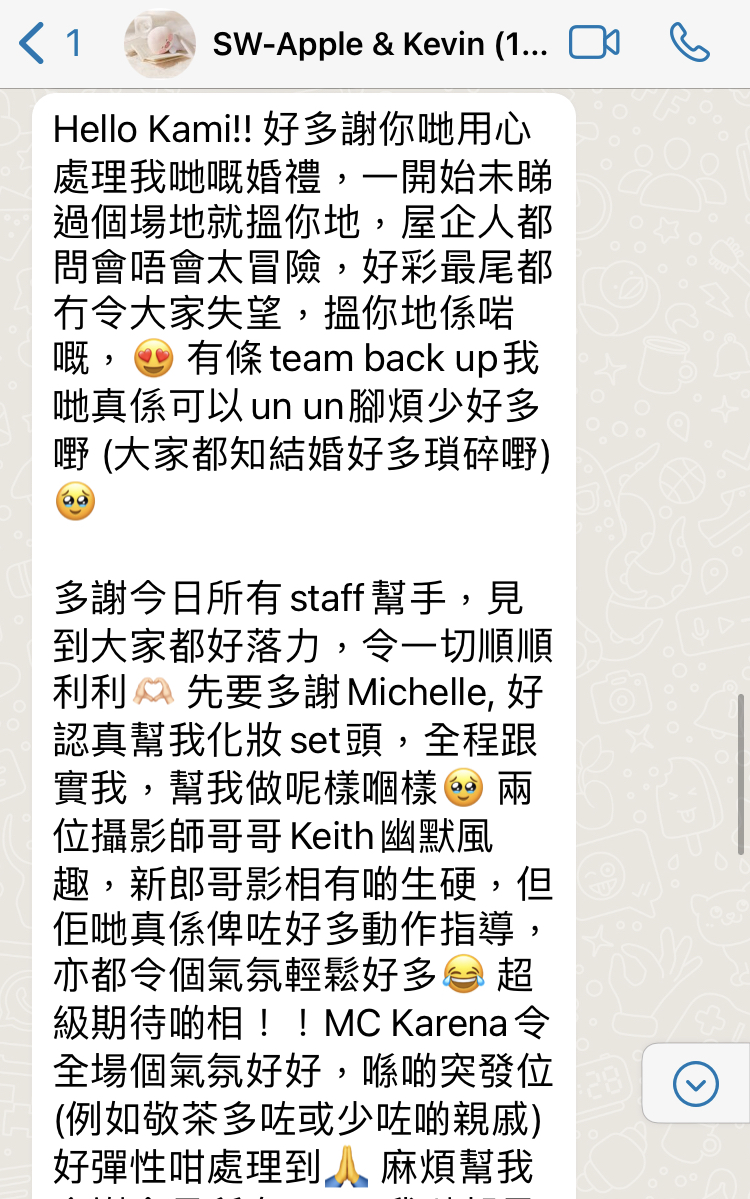Start a voice call with the group
Screen dimensions: 750x1199
[x=689, y=43]
